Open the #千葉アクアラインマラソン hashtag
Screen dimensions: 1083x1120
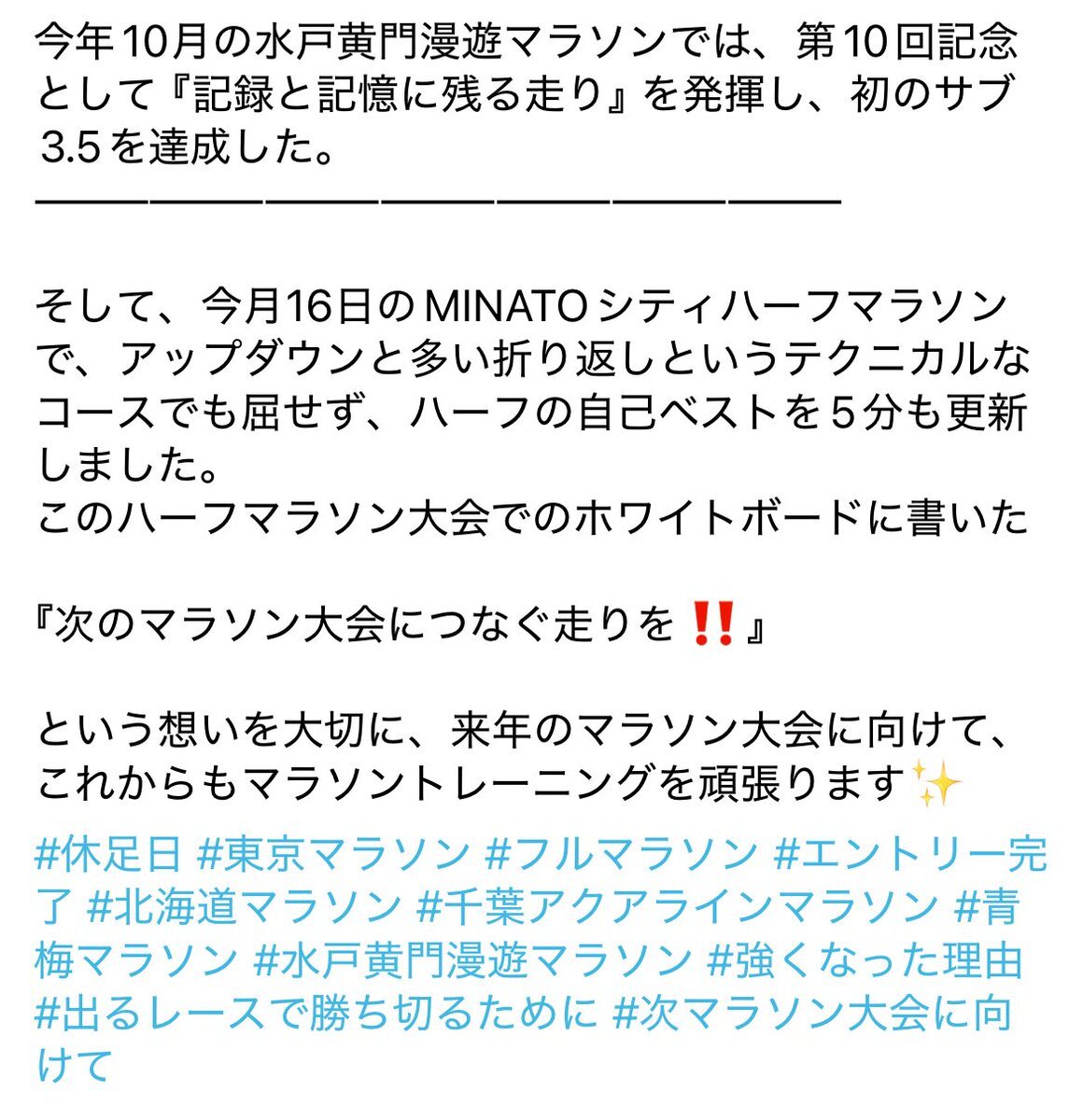pyautogui.click(x=676, y=906)
